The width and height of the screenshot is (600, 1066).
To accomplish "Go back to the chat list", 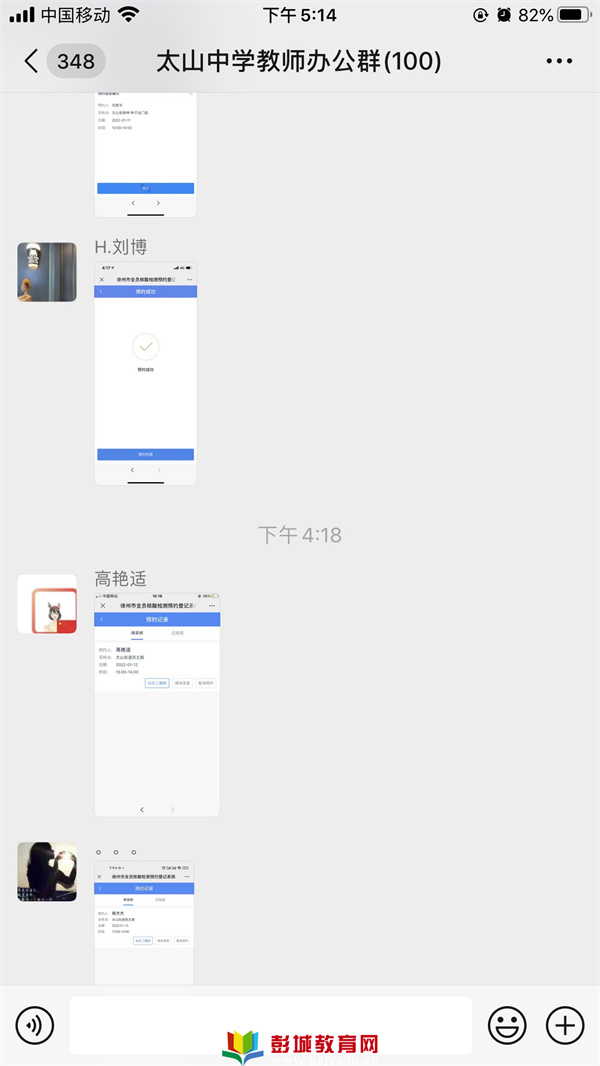I will pos(32,62).
